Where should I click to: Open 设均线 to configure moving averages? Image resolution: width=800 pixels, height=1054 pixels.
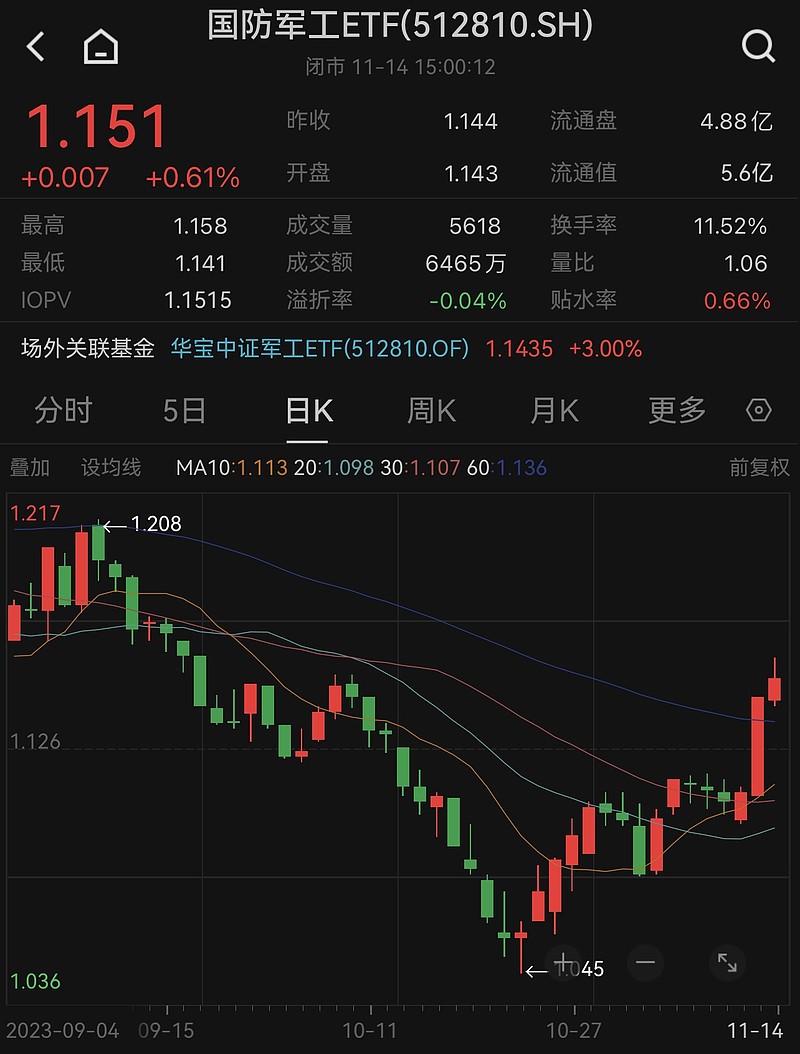click(x=109, y=467)
